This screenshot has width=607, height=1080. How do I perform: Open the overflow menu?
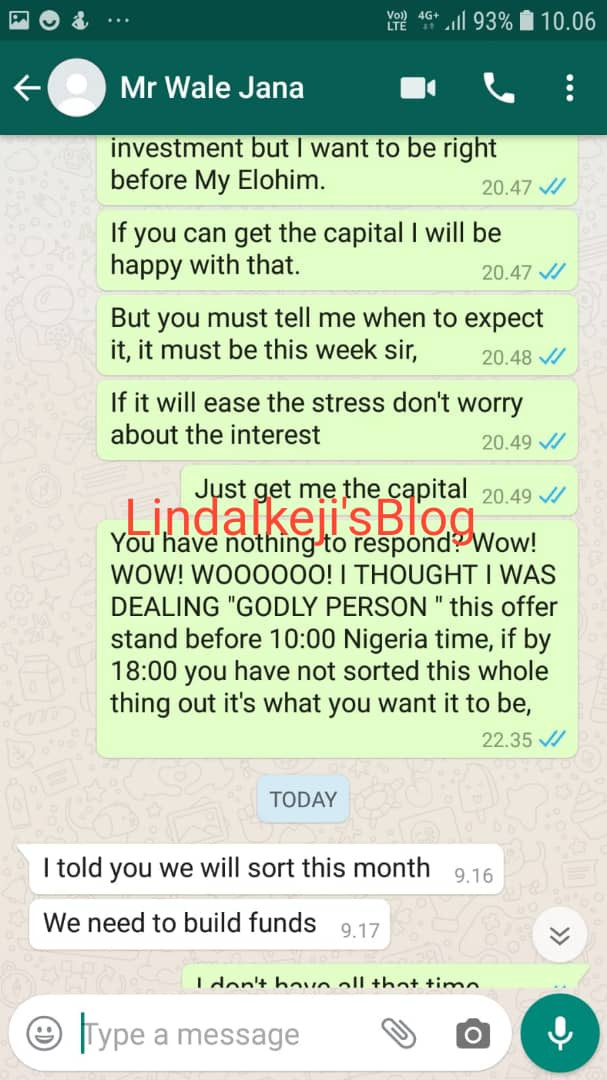tap(569, 88)
